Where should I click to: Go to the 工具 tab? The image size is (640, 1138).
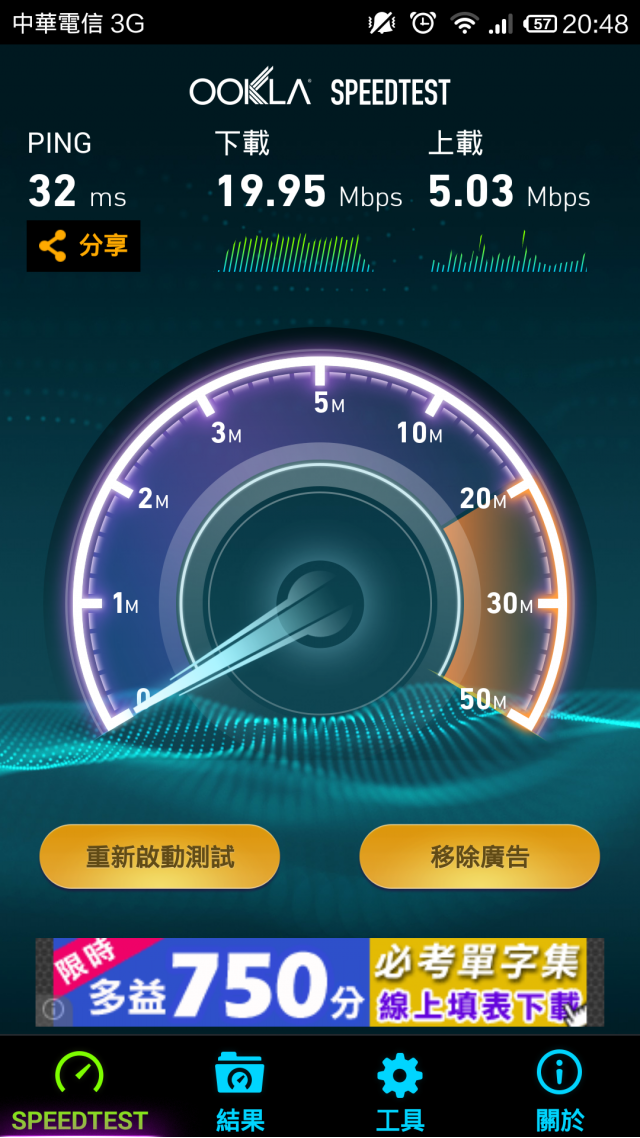click(400, 1090)
